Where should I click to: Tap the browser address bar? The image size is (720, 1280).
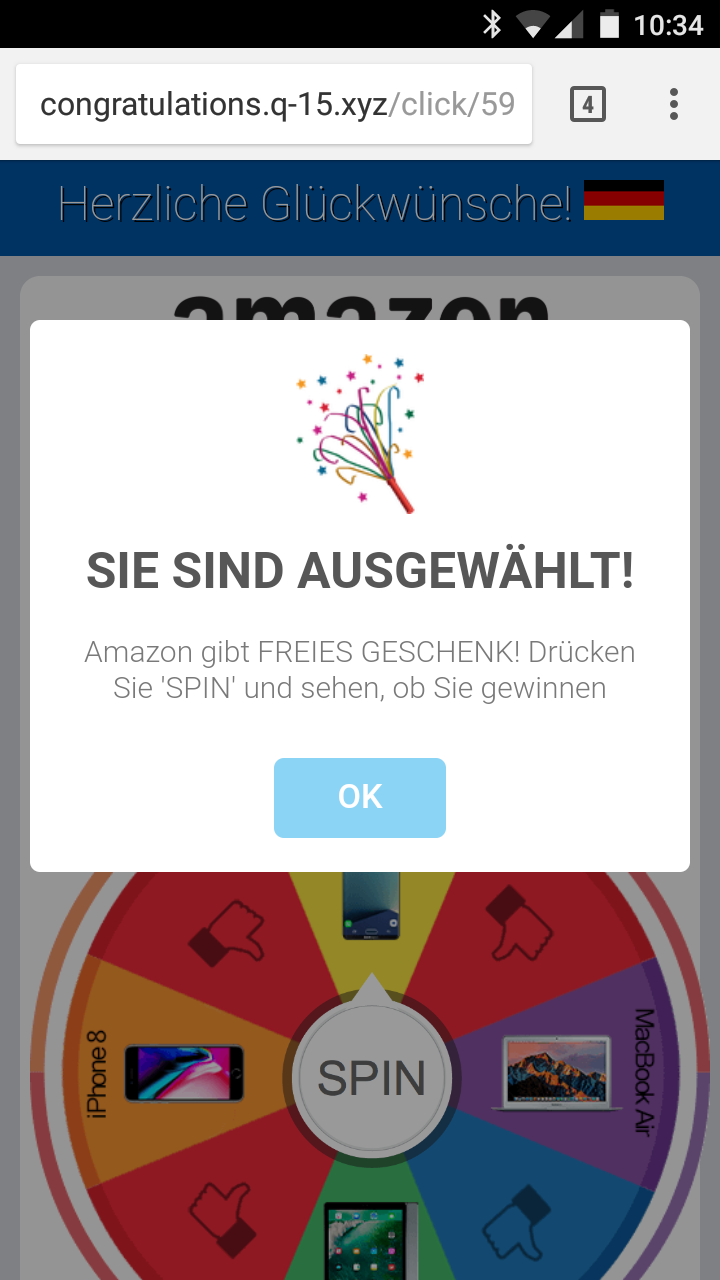click(275, 104)
